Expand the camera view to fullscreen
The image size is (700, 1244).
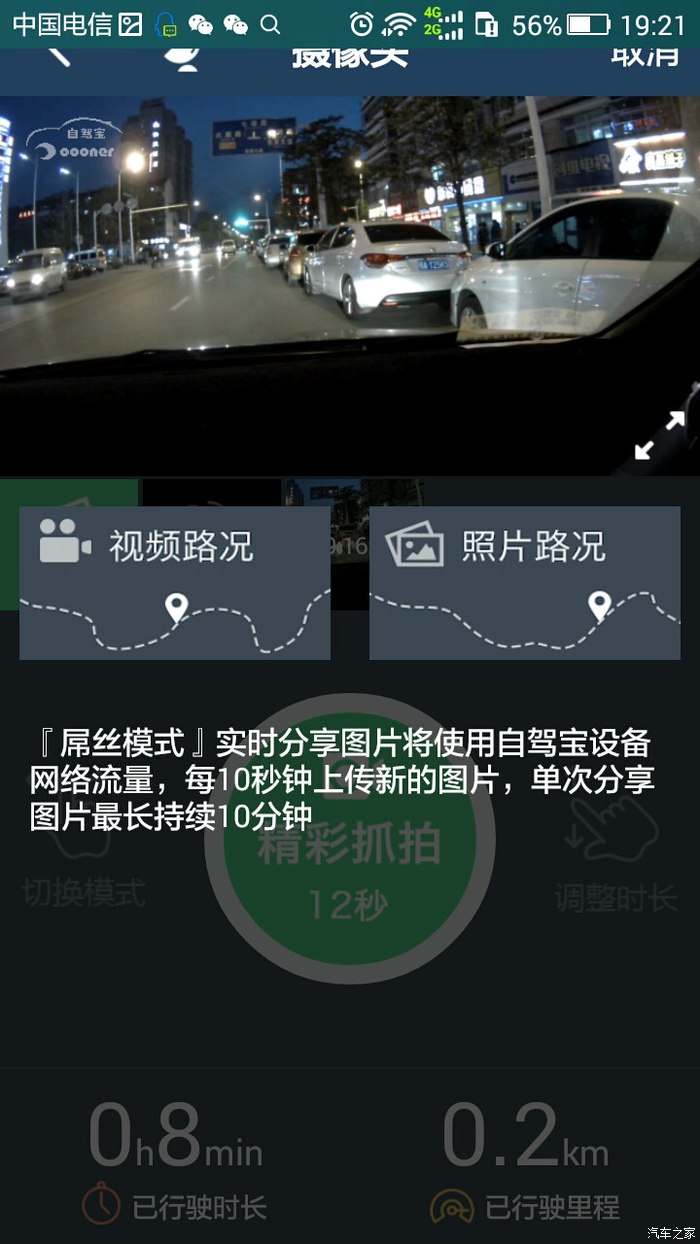661,436
